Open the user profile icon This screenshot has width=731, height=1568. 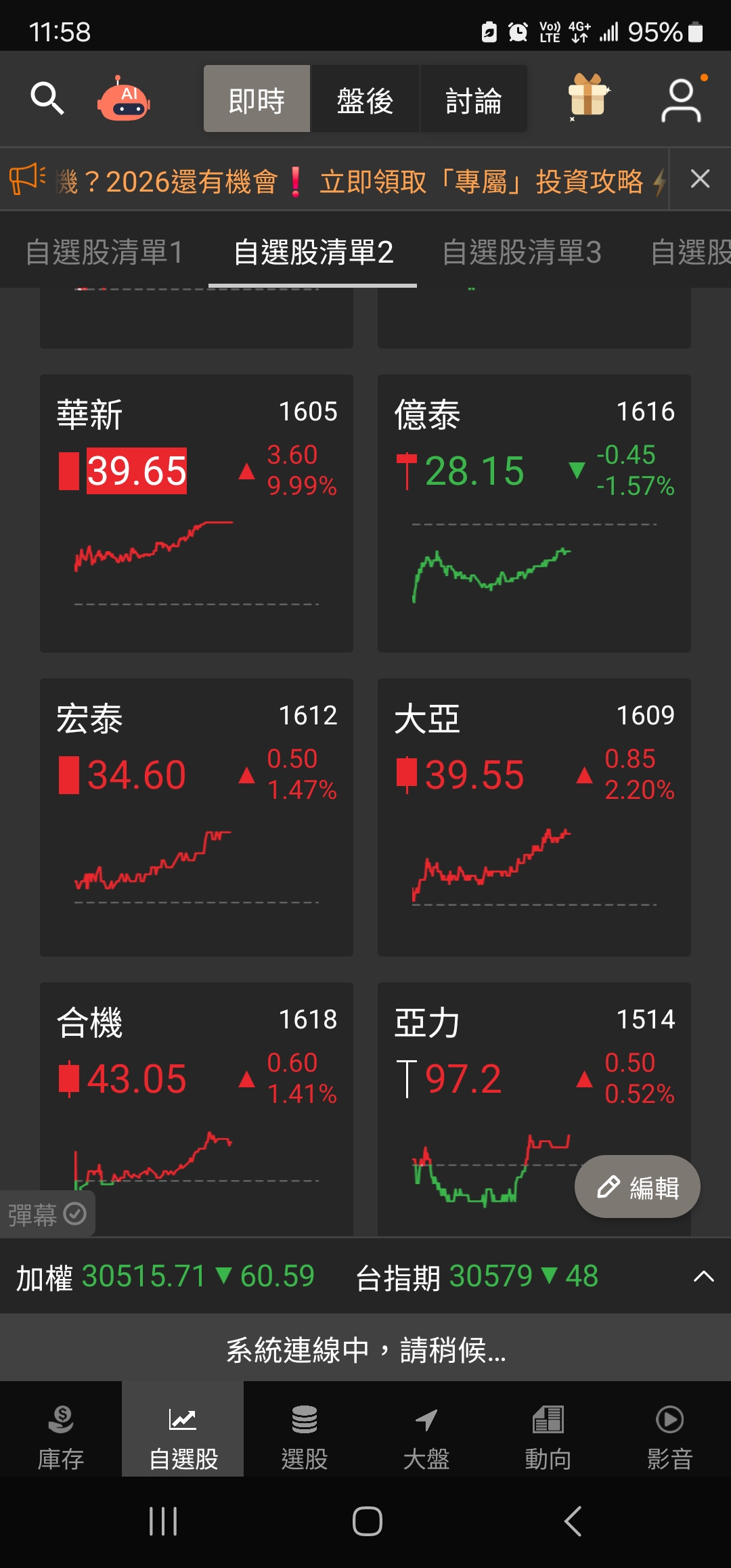coord(681,100)
